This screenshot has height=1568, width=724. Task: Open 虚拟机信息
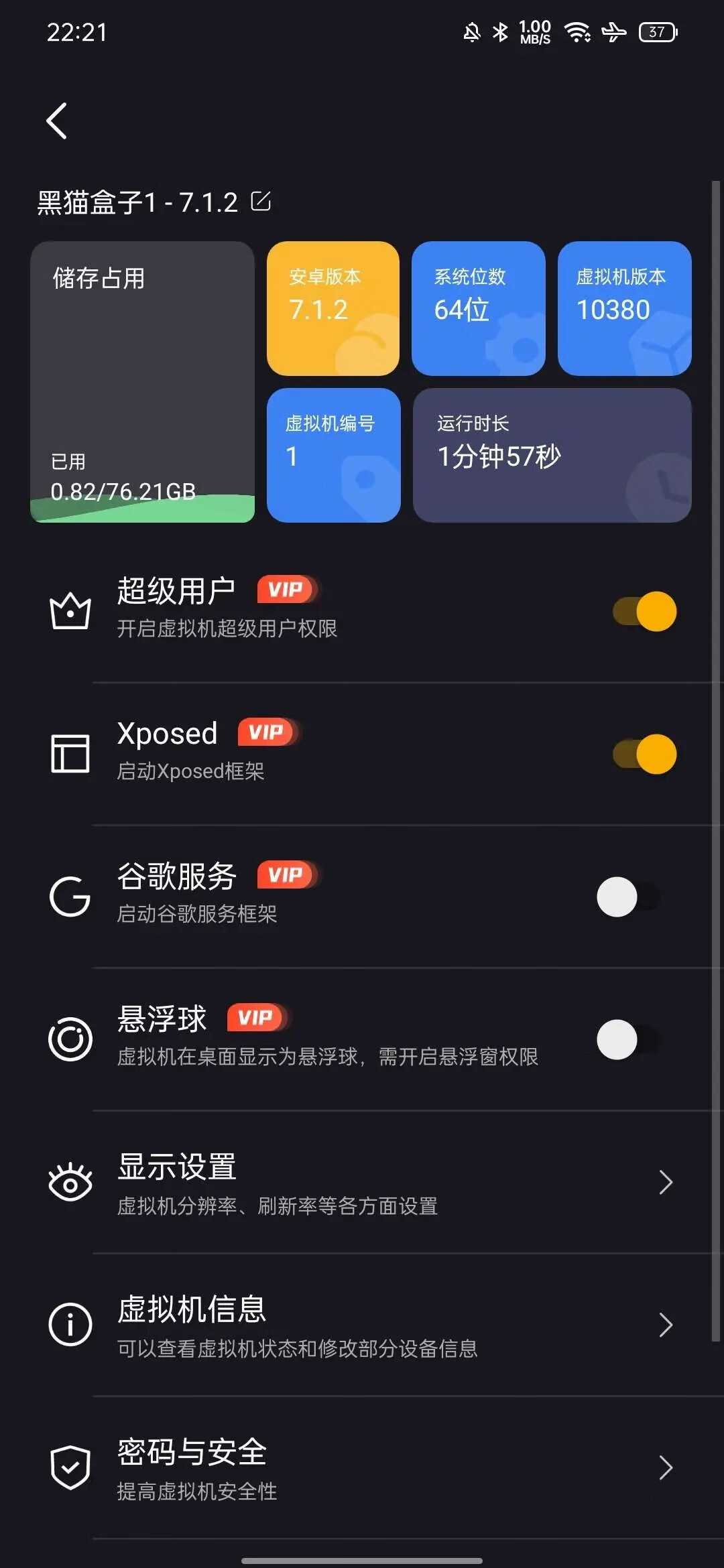(x=362, y=1325)
